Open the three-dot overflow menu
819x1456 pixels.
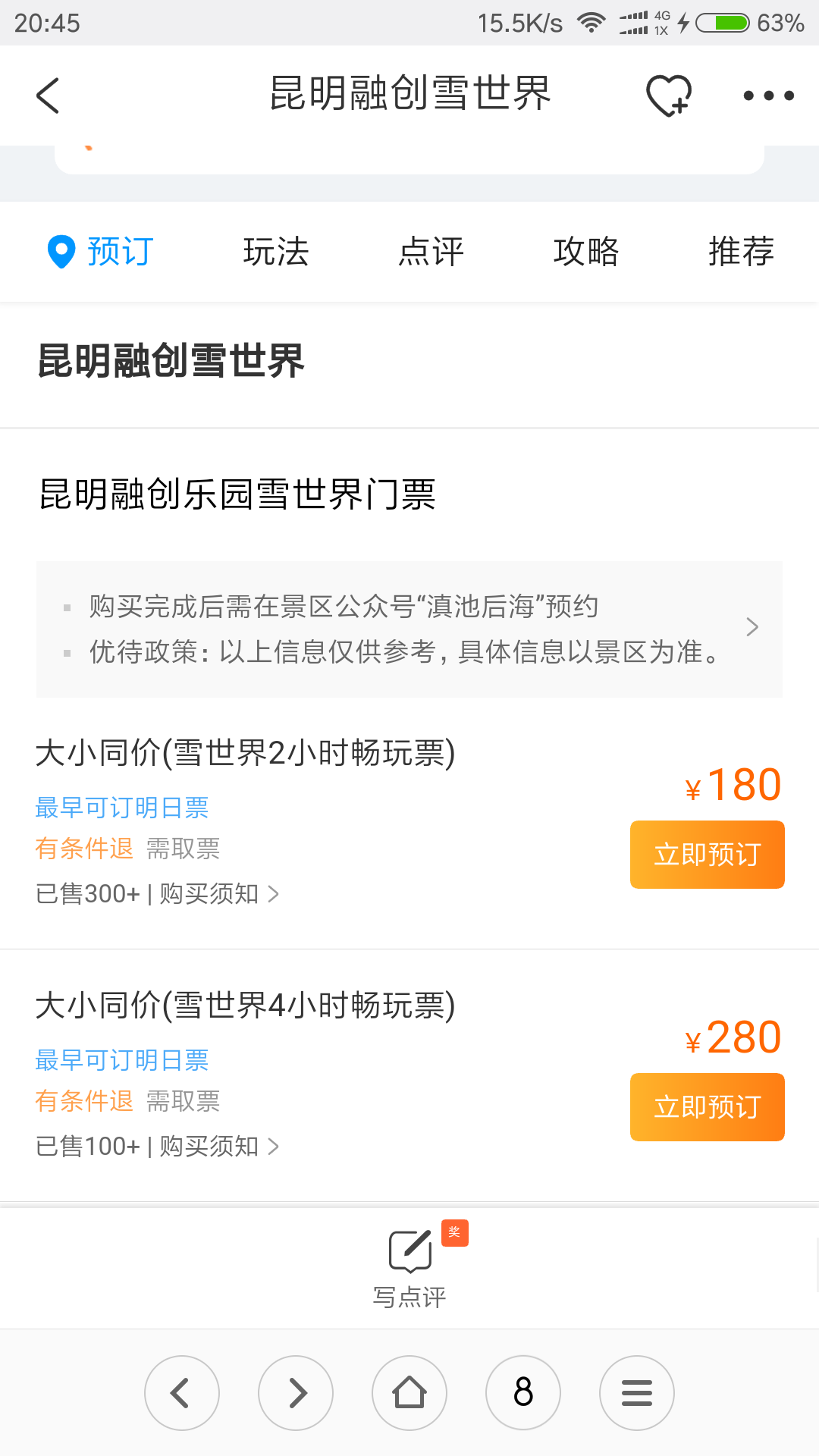(x=768, y=96)
